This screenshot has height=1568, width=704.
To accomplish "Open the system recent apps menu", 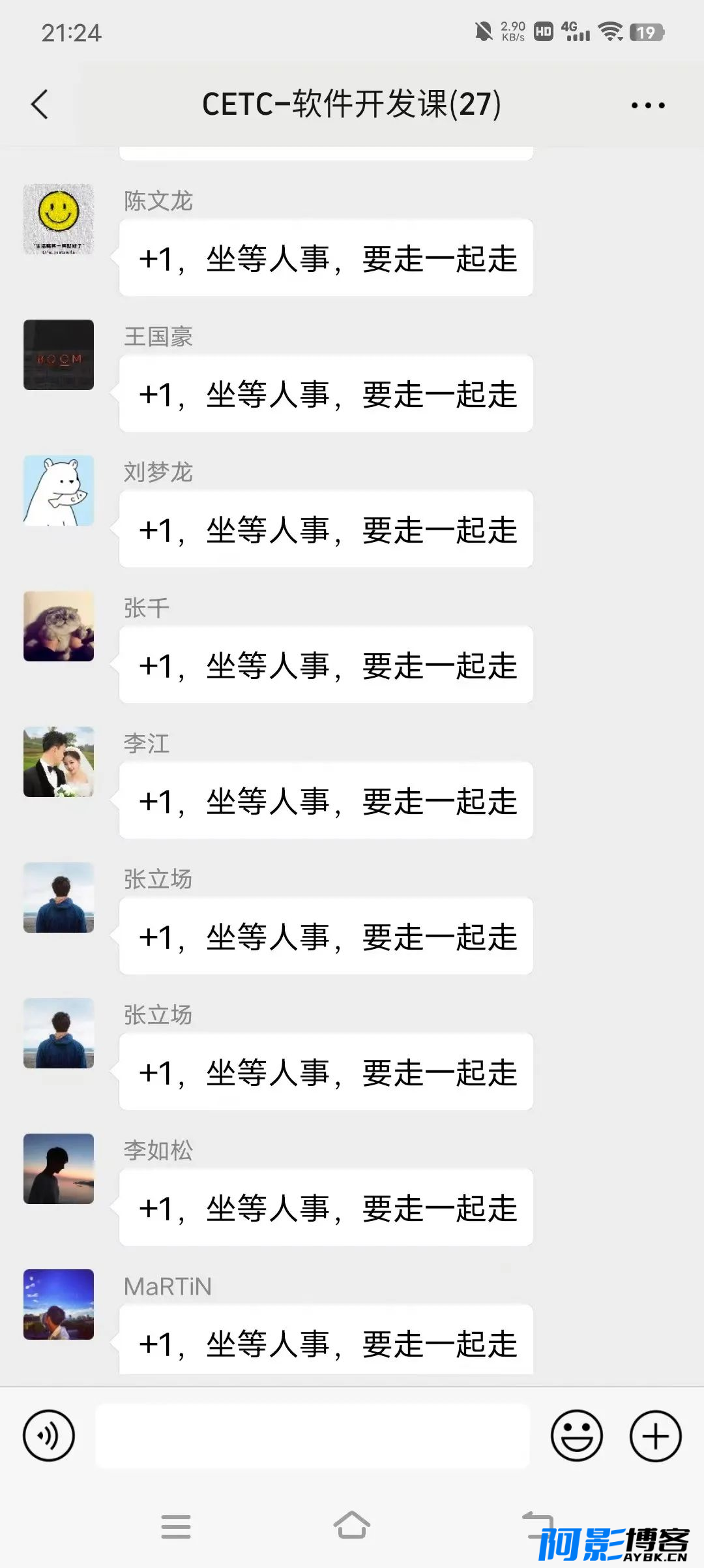I will click(x=176, y=1527).
